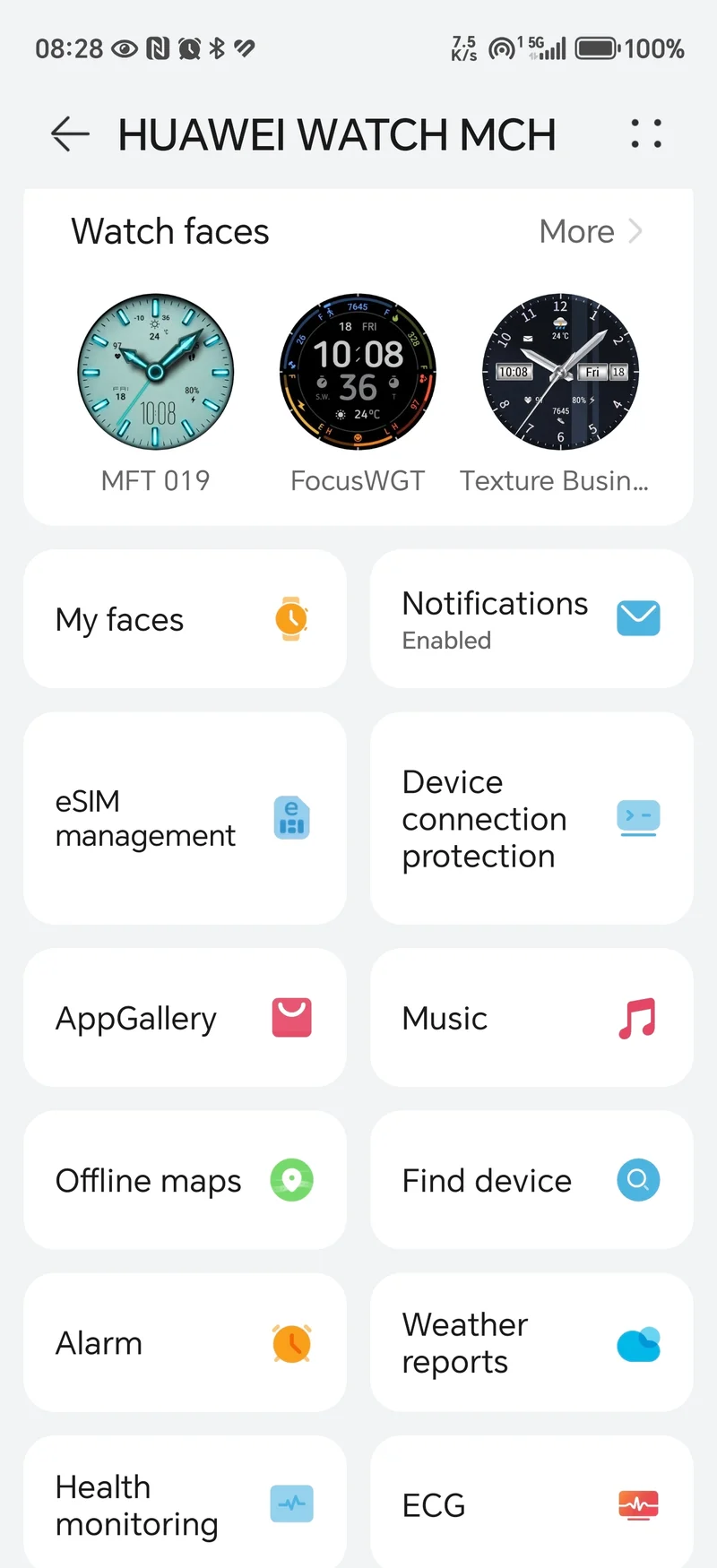Screen dimensions: 717x1568
Task: Open Offline maps
Action: coord(185,1180)
